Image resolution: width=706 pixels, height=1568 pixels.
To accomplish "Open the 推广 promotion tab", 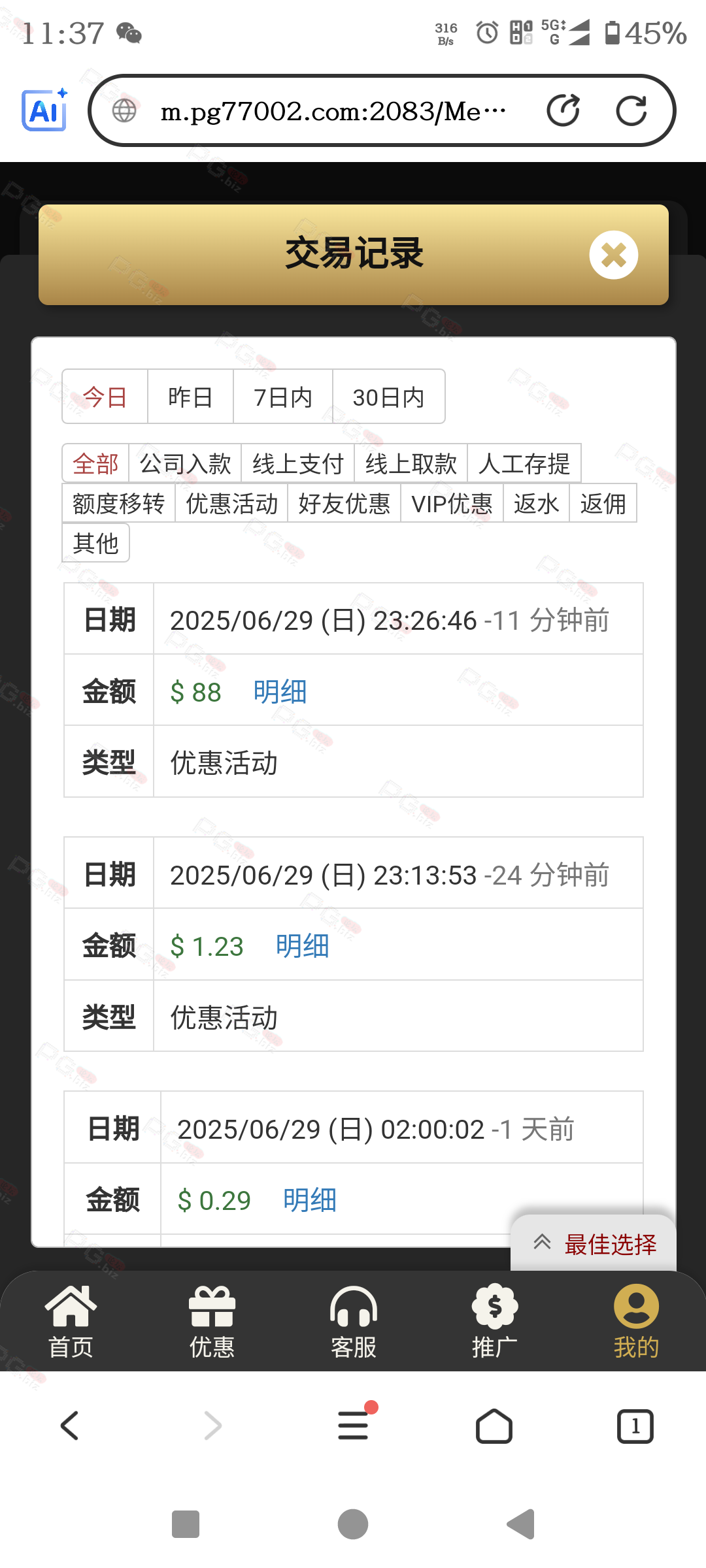I will 495,1321.
